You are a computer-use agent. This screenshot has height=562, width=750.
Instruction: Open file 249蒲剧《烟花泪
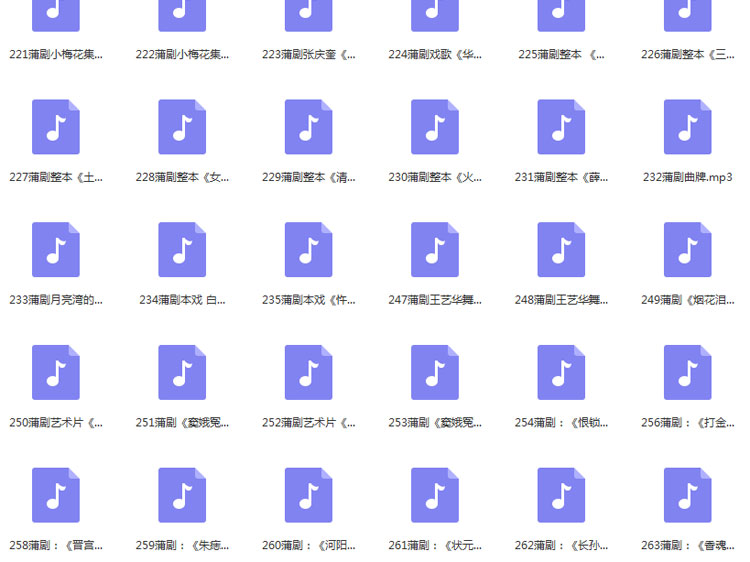point(687,250)
